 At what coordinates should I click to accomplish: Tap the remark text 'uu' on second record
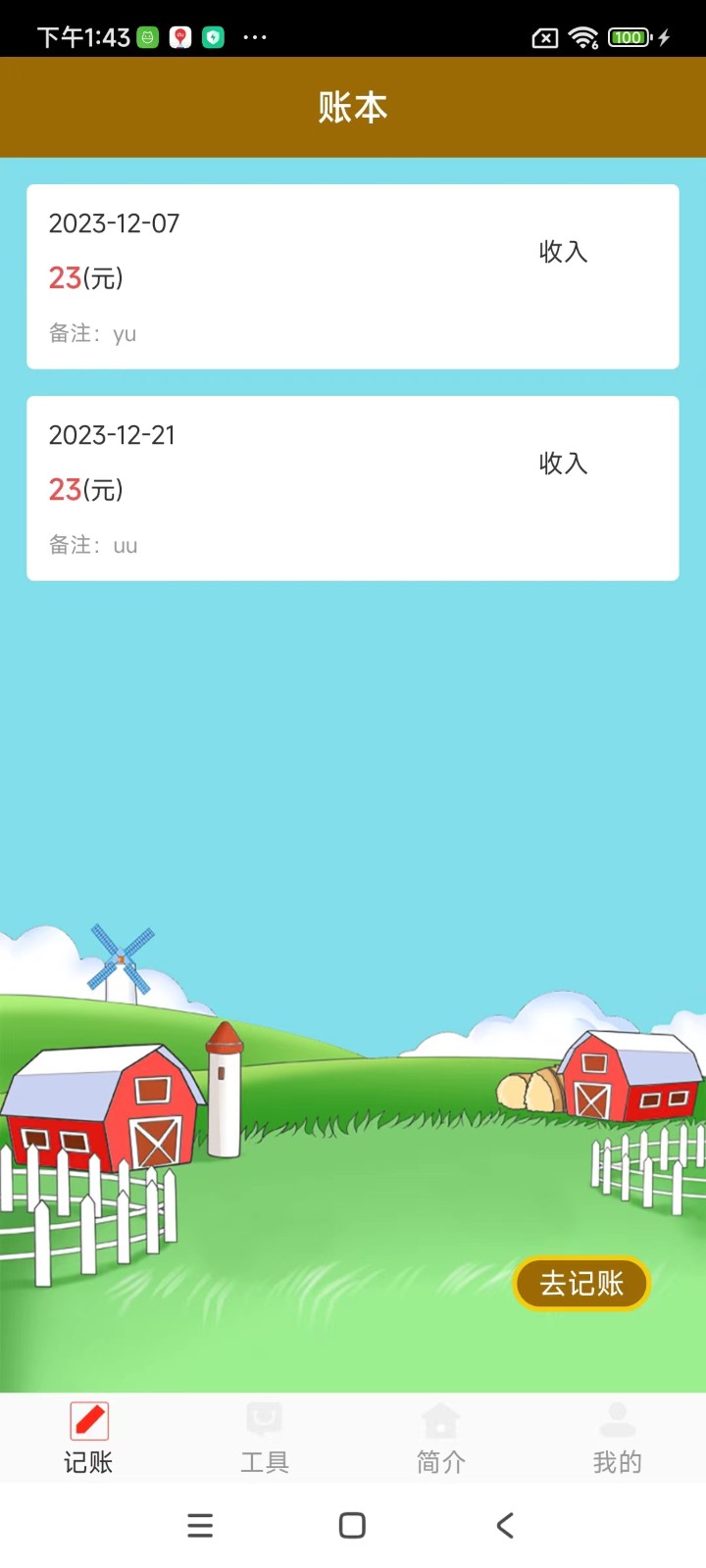125,545
